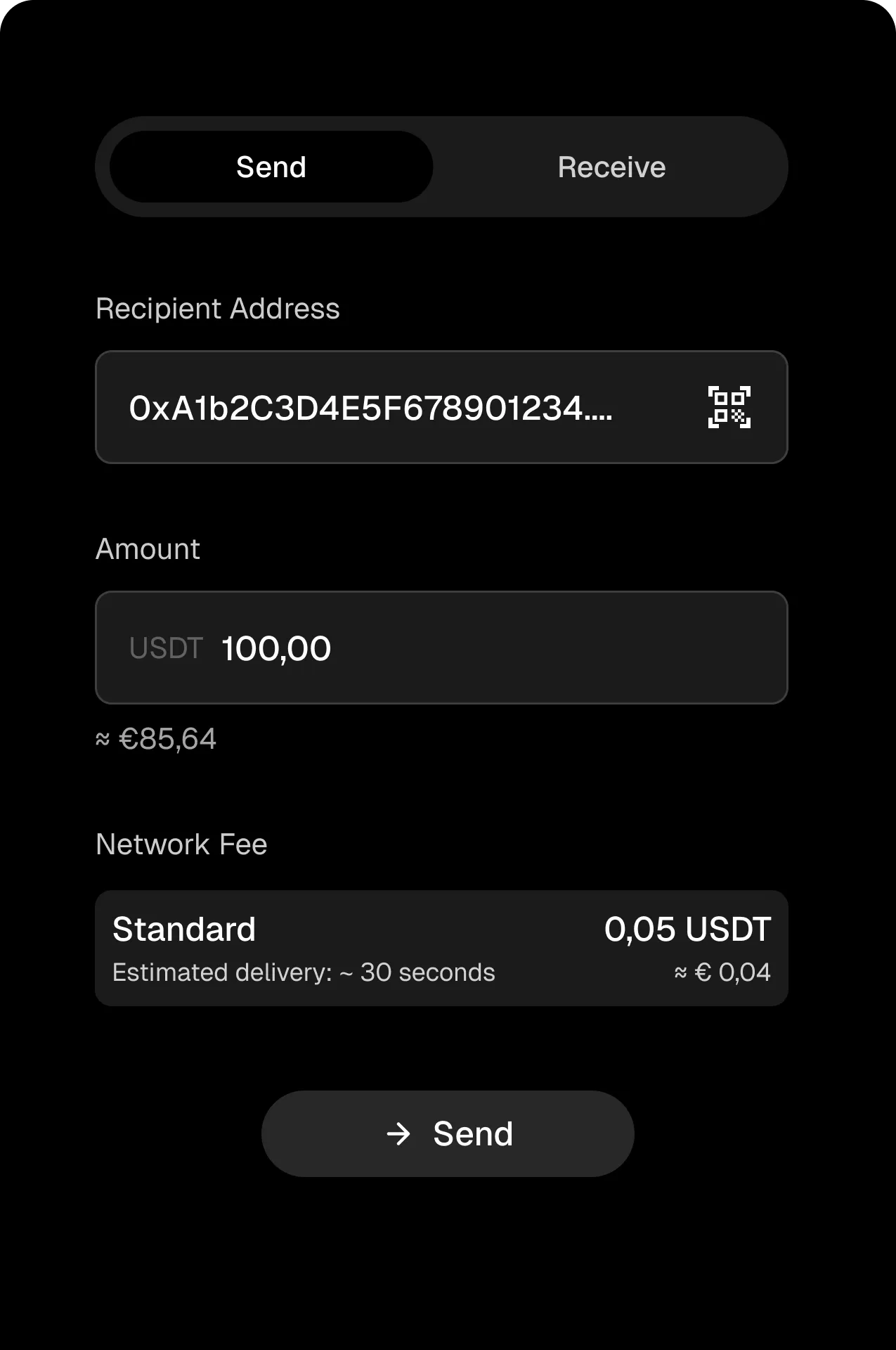Select the QR scan icon in the address field
Viewport: 896px width, 1350px height.
pyautogui.click(x=729, y=406)
